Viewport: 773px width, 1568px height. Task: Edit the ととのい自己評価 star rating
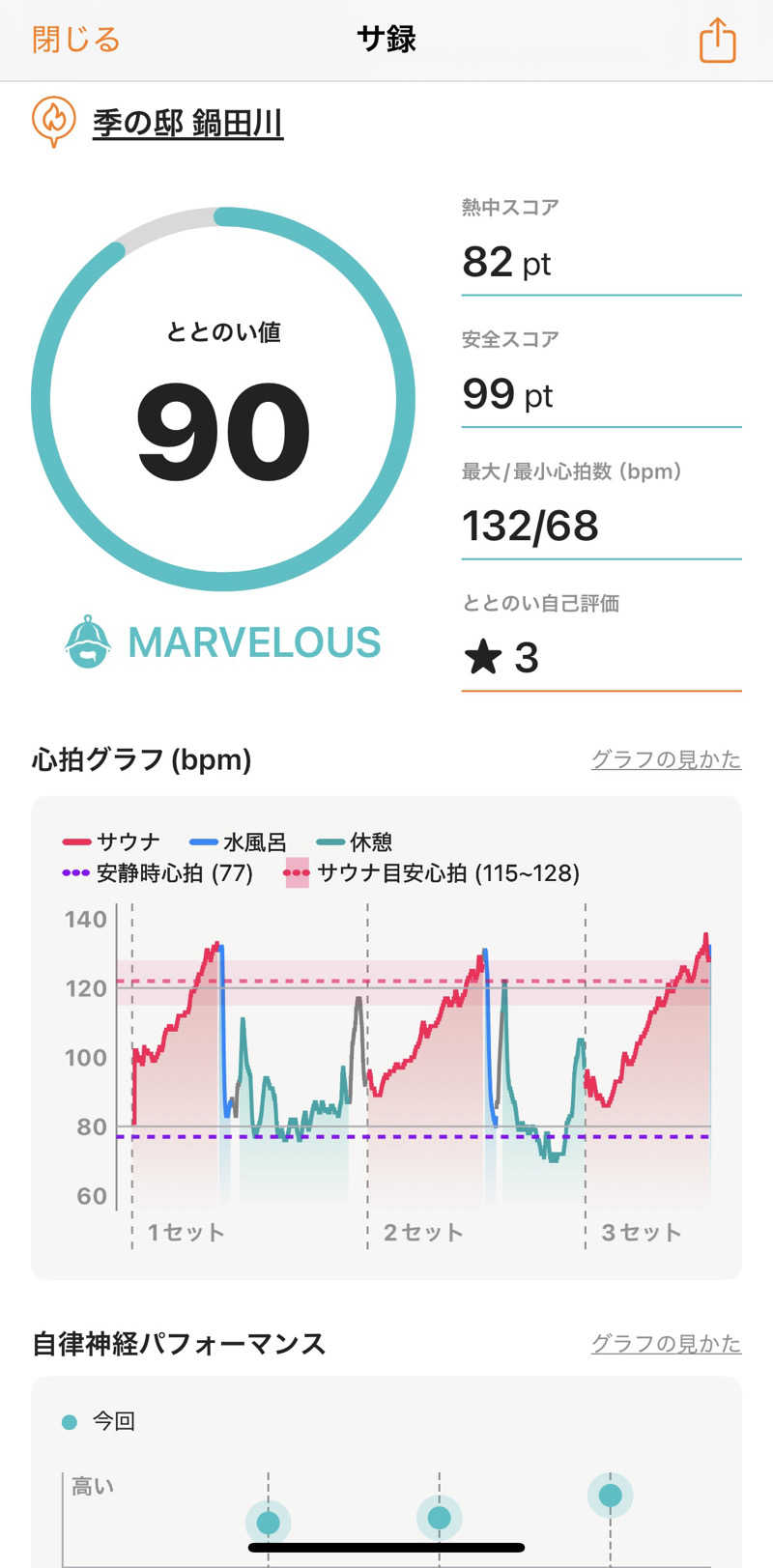point(599,658)
